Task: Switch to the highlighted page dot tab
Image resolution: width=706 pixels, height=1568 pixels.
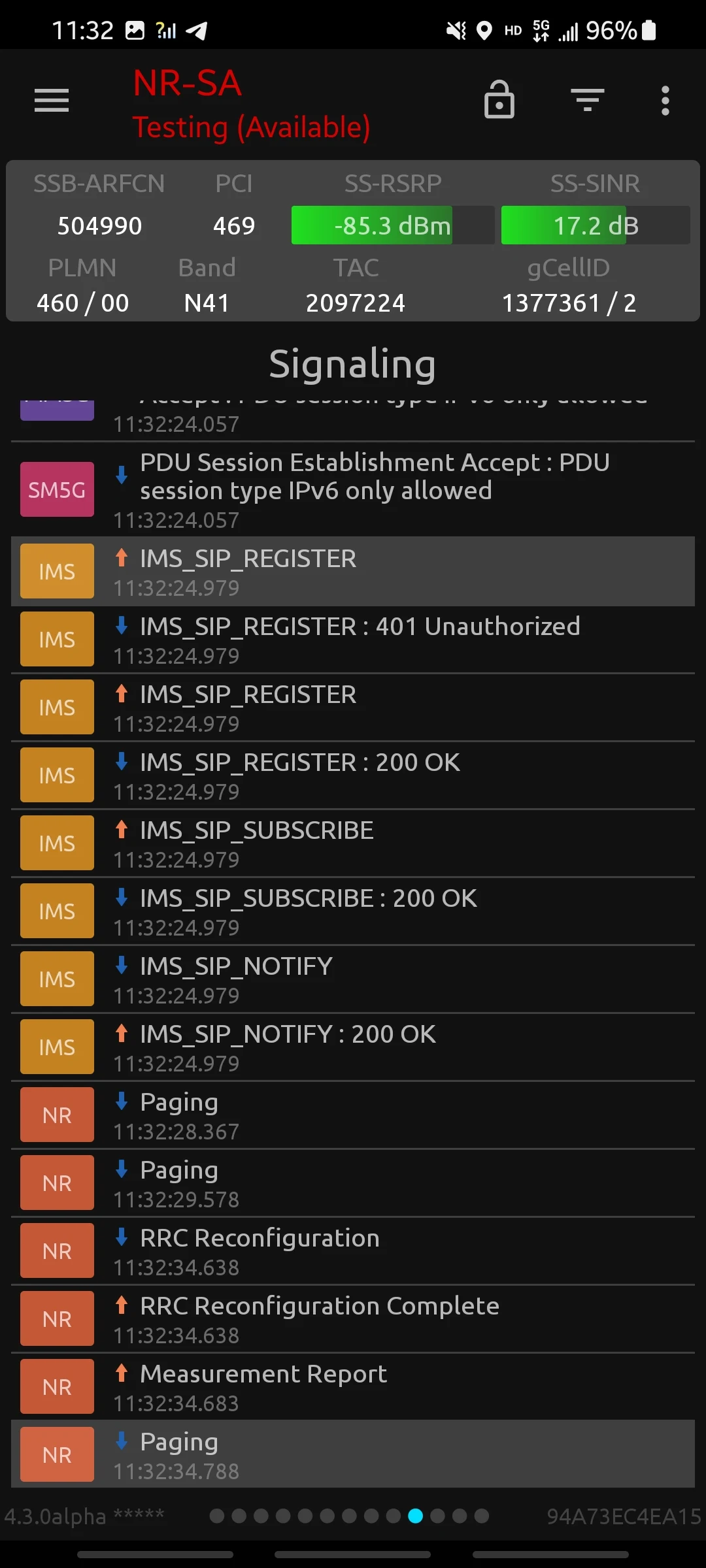Action: click(x=416, y=1517)
